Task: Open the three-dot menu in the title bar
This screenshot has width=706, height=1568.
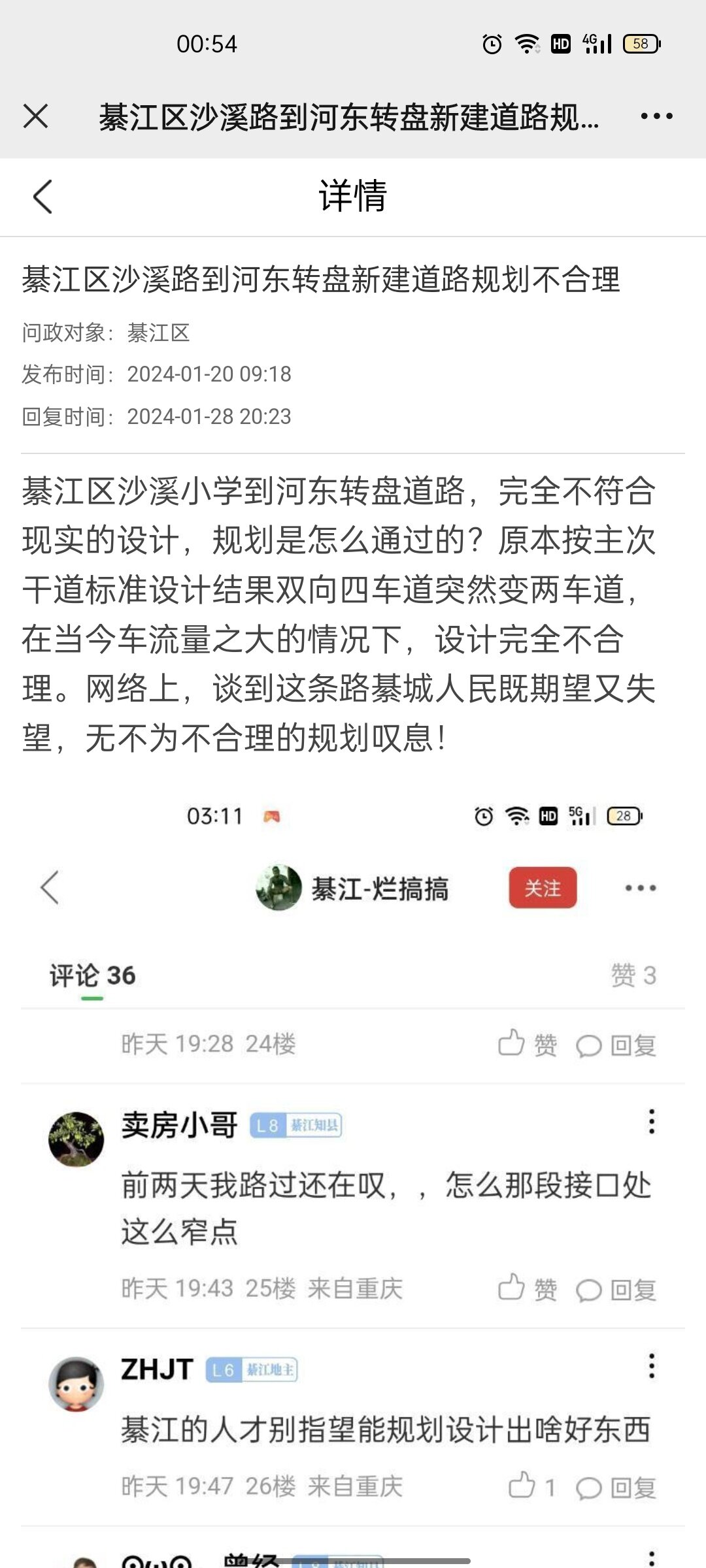Action: click(656, 116)
